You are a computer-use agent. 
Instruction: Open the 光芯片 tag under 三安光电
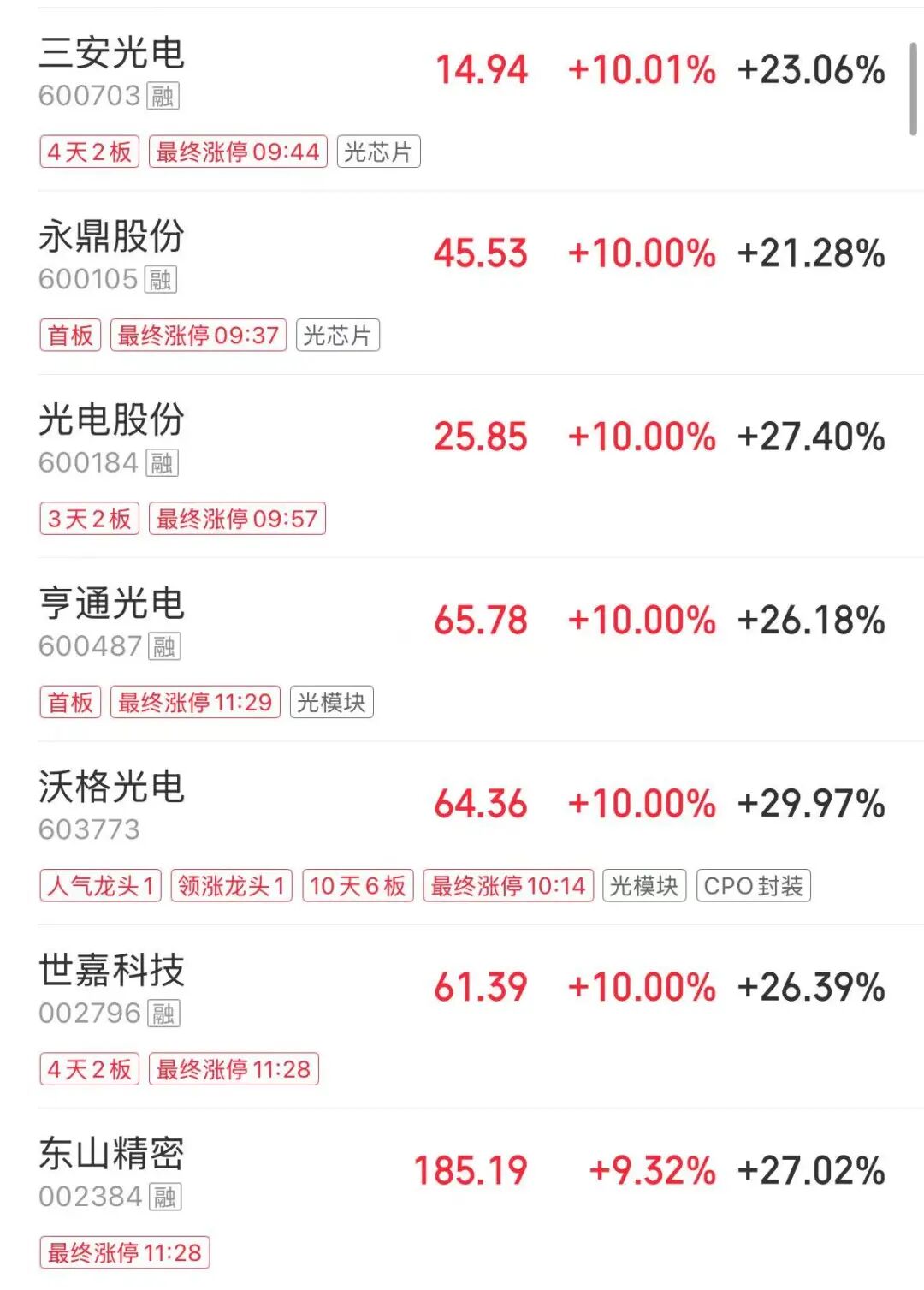tap(379, 152)
